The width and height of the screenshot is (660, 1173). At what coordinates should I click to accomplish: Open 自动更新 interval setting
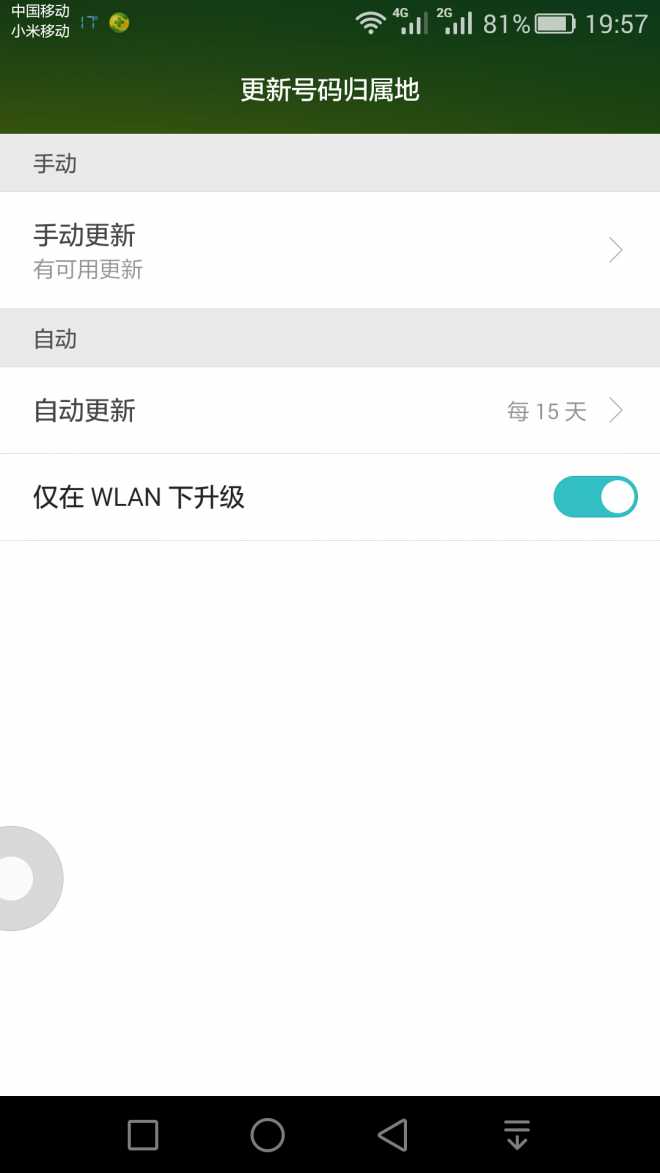click(x=329, y=411)
